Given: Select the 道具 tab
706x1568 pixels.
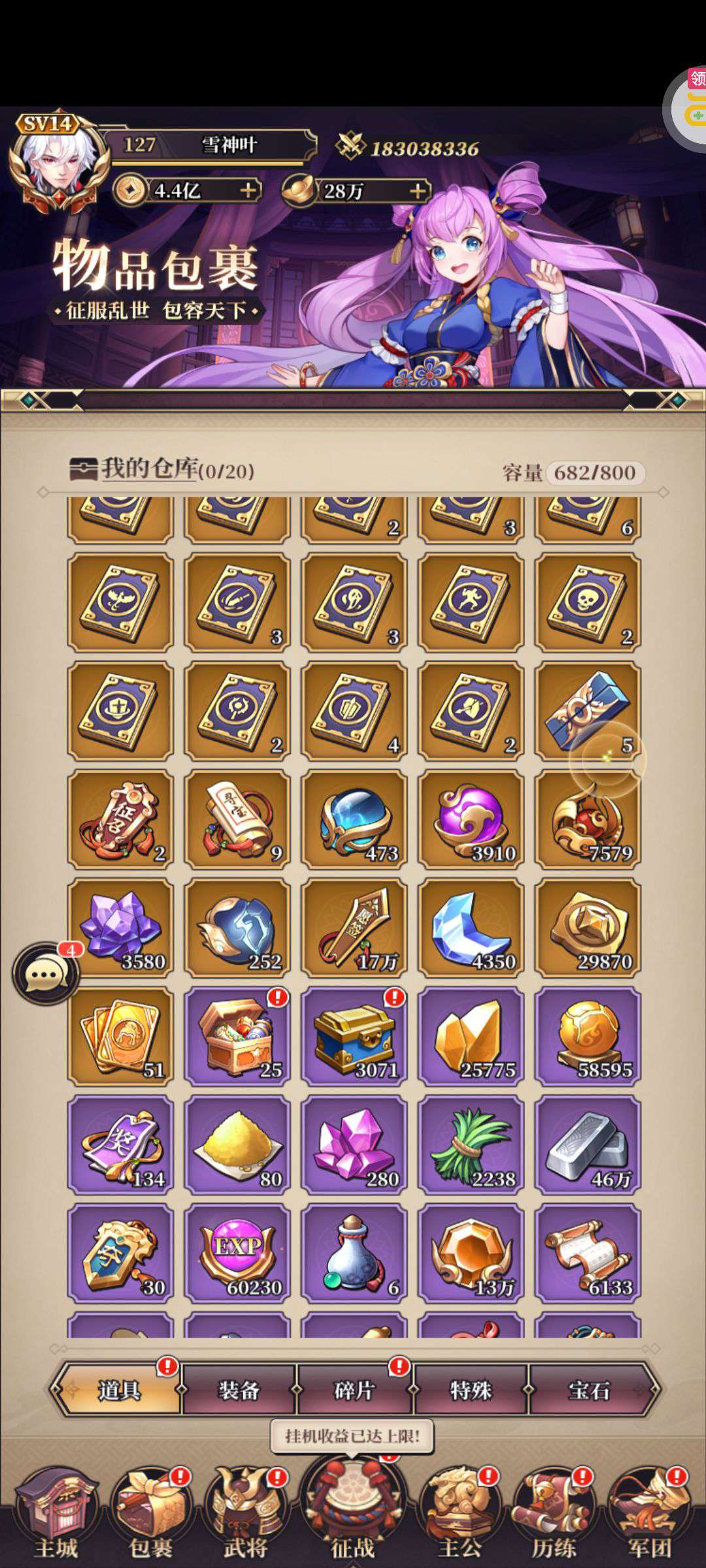Looking at the screenshot, I should click(x=119, y=1390).
